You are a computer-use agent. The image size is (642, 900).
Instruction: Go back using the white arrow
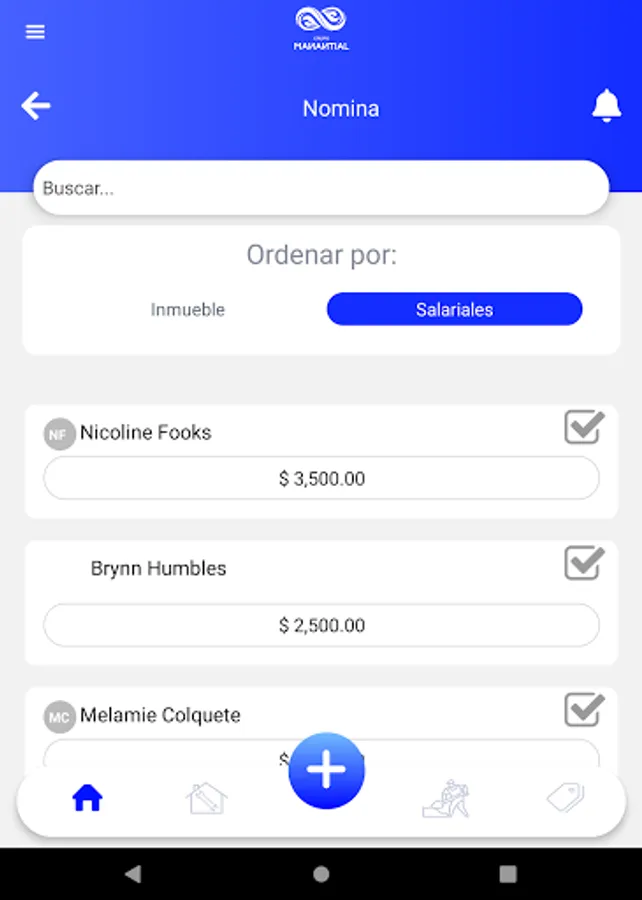click(x=36, y=106)
